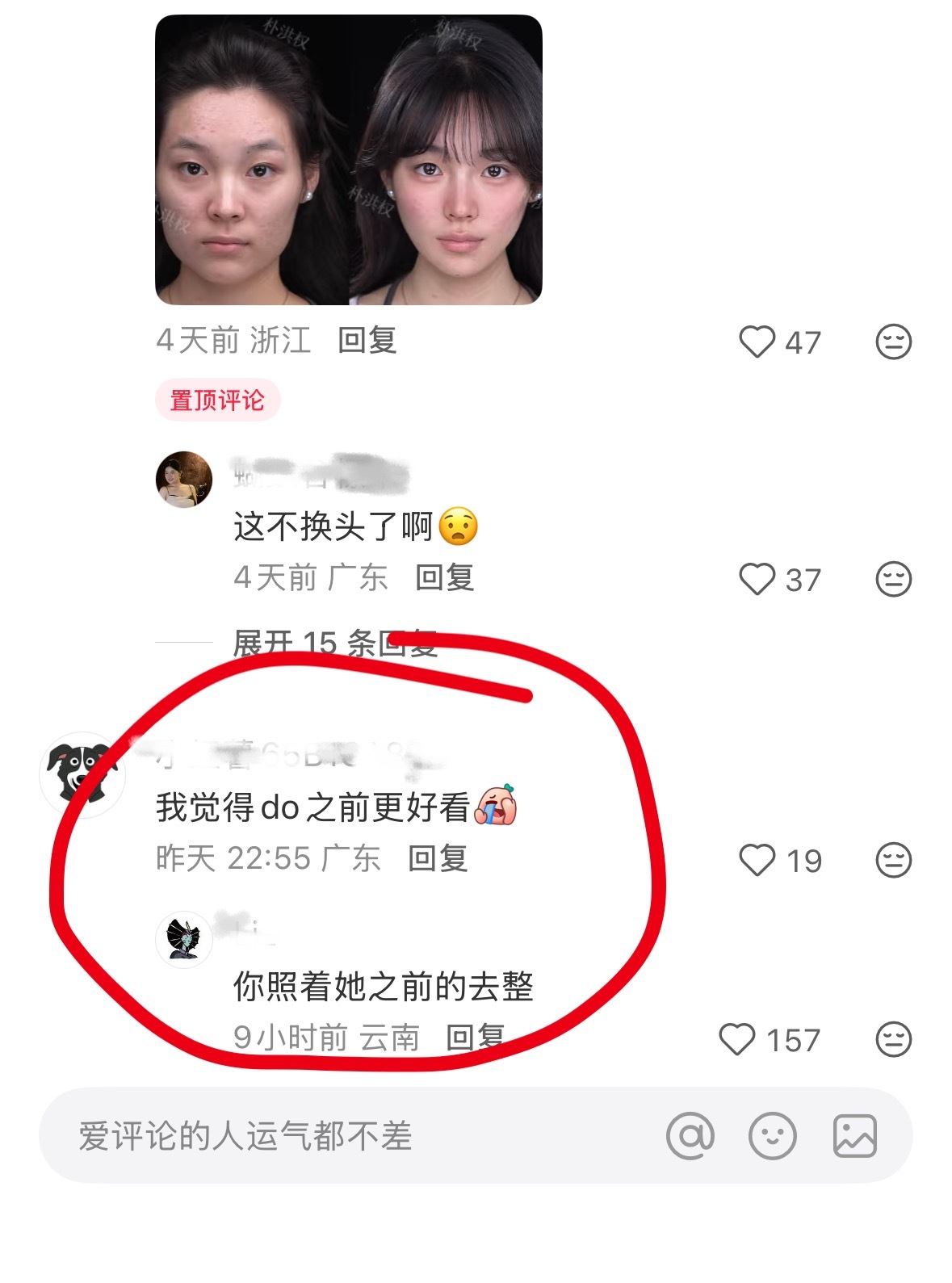Screen dimensions: 952x1283
Task: Attach an image to the comment
Action: [854, 1136]
